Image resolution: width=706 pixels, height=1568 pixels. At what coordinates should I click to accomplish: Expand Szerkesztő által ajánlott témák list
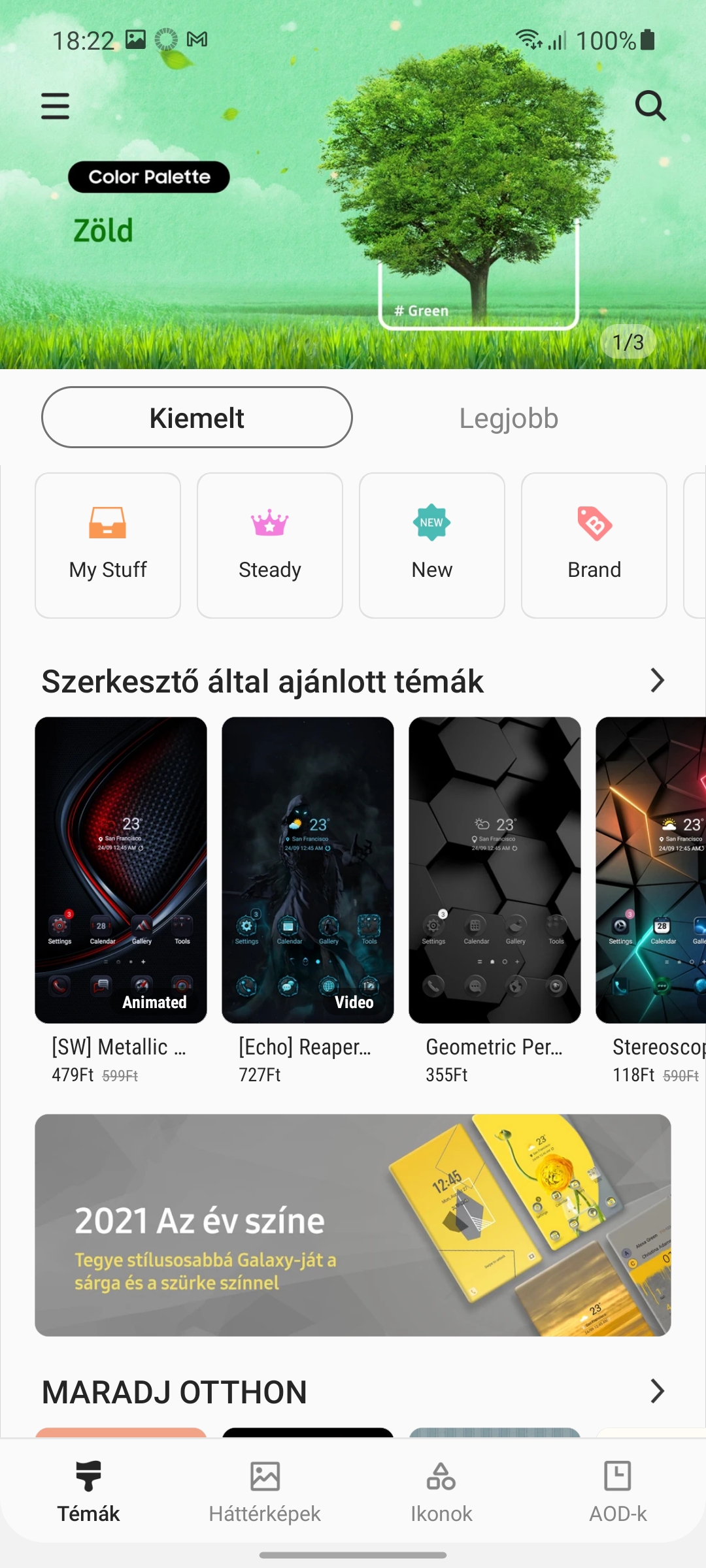(x=657, y=681)
